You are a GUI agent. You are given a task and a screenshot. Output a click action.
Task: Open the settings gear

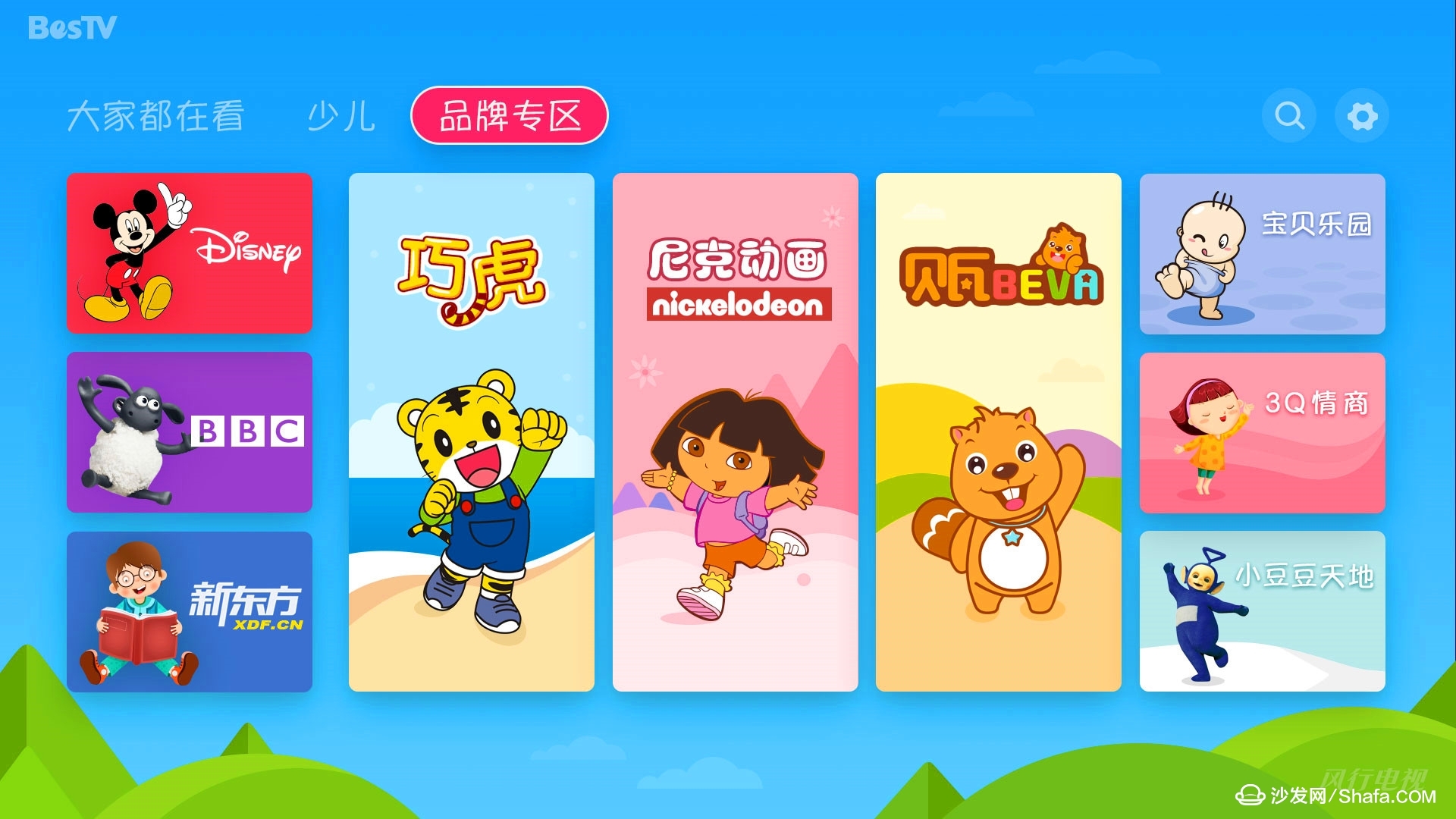(x=1362, y=116)
